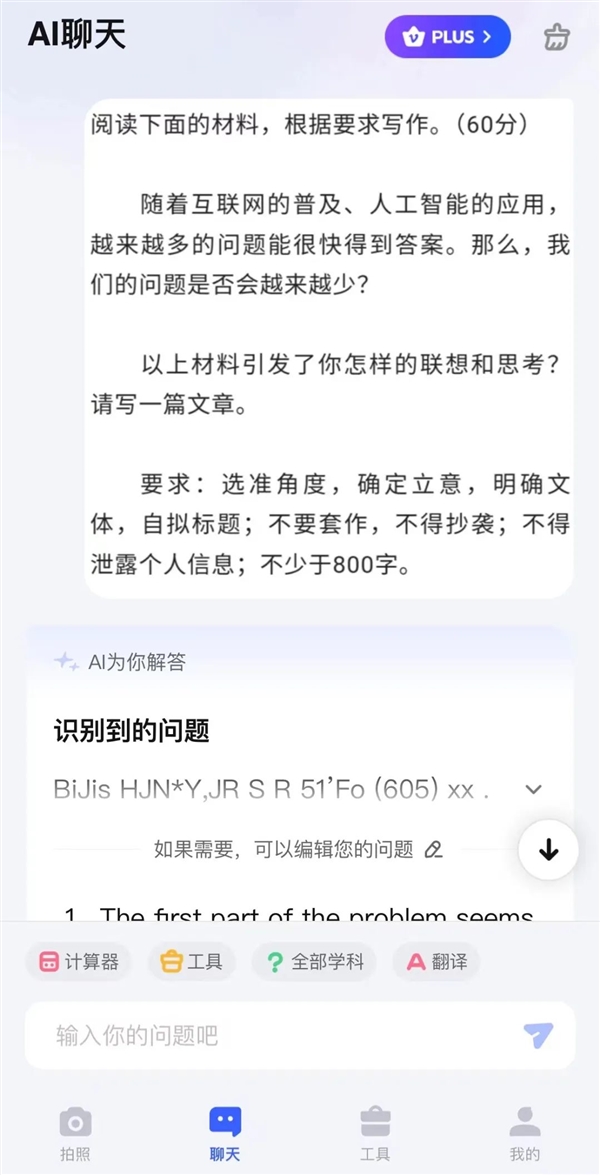This screenshot has height=1175, width=600.
Task: Send the message with paper plane
Action: 538,1035
